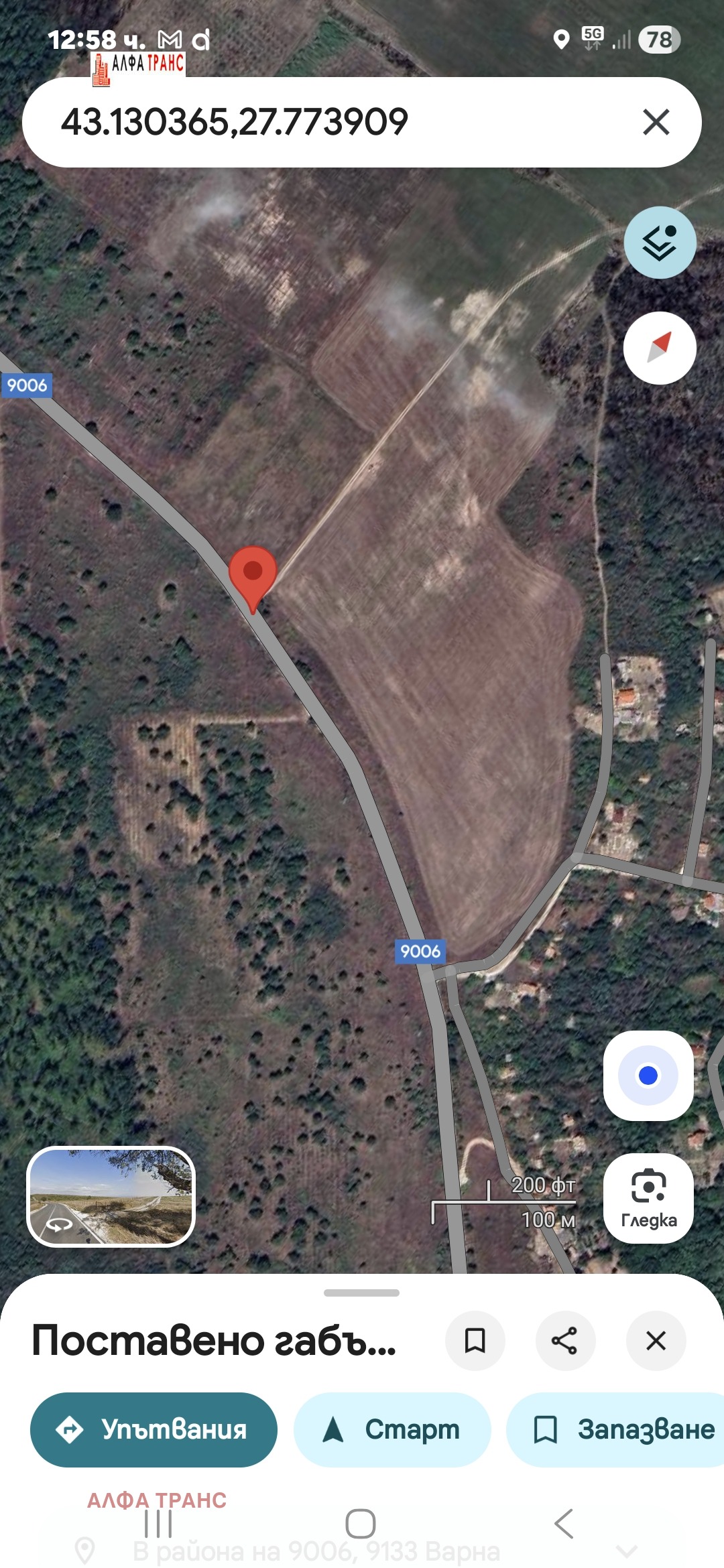Tap the coordinates search field
This screenshot has height=1568, width=724.
pyautogui.click(x=322, y=123)
